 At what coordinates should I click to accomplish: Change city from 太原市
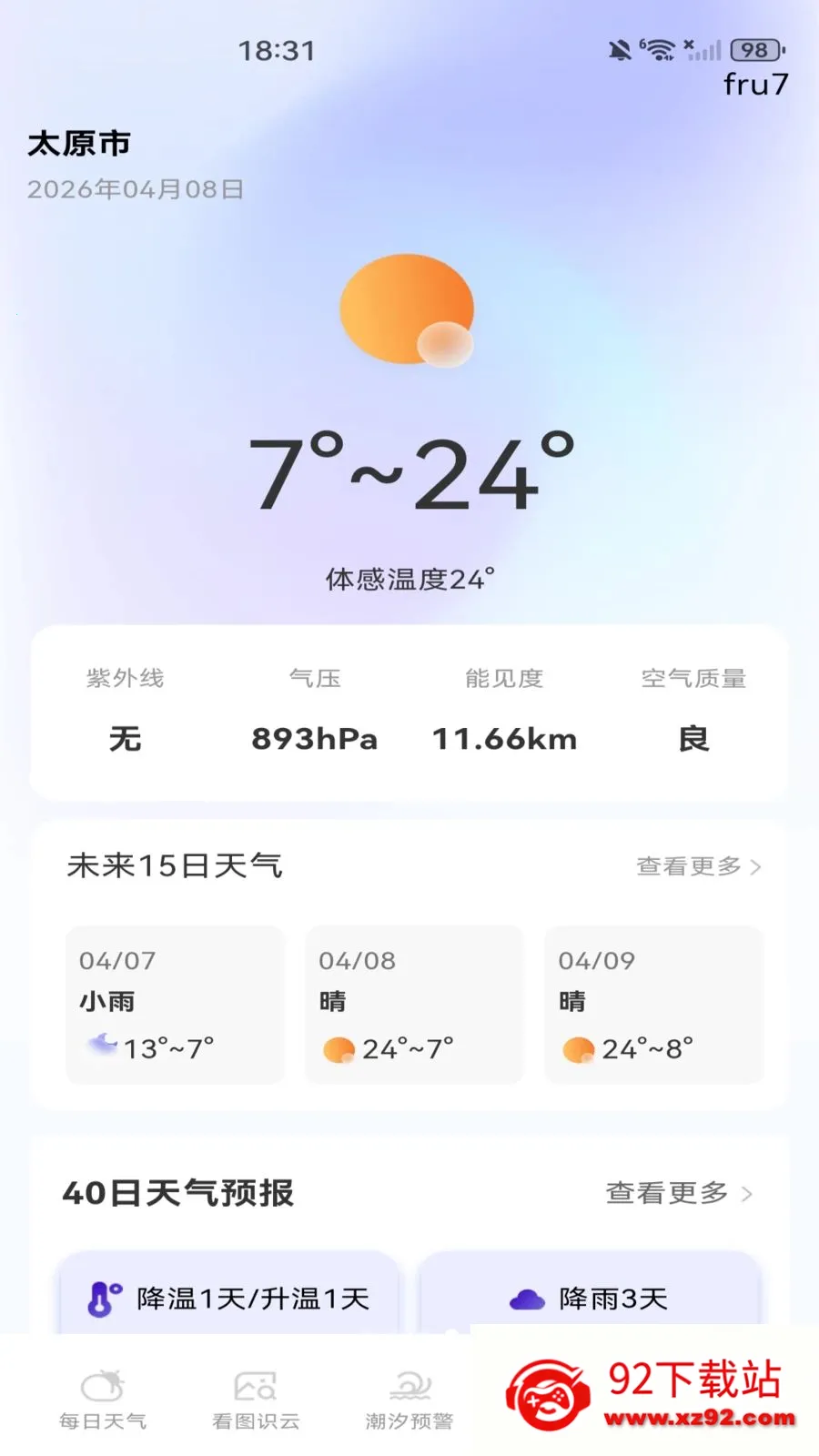79,144
